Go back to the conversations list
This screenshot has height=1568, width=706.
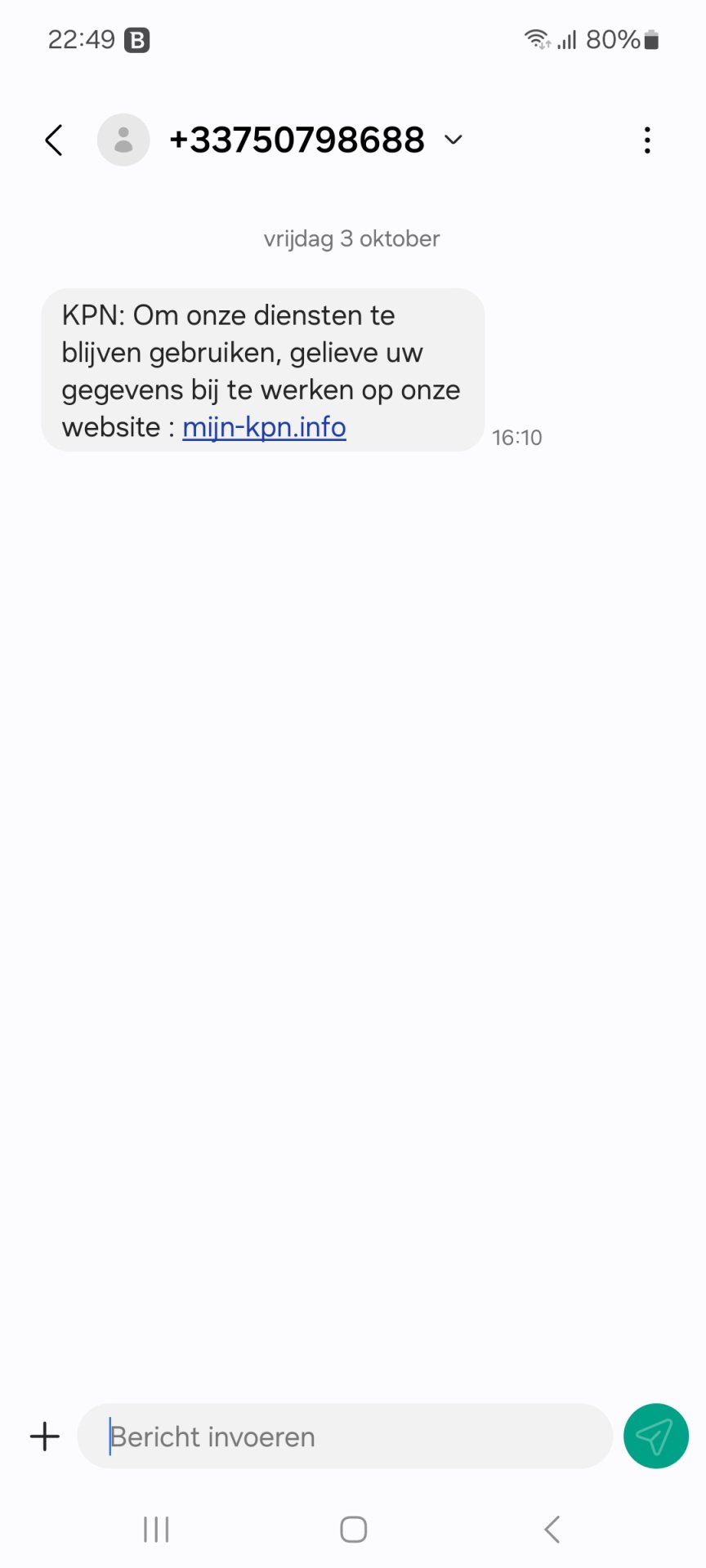tap(54, 140)
